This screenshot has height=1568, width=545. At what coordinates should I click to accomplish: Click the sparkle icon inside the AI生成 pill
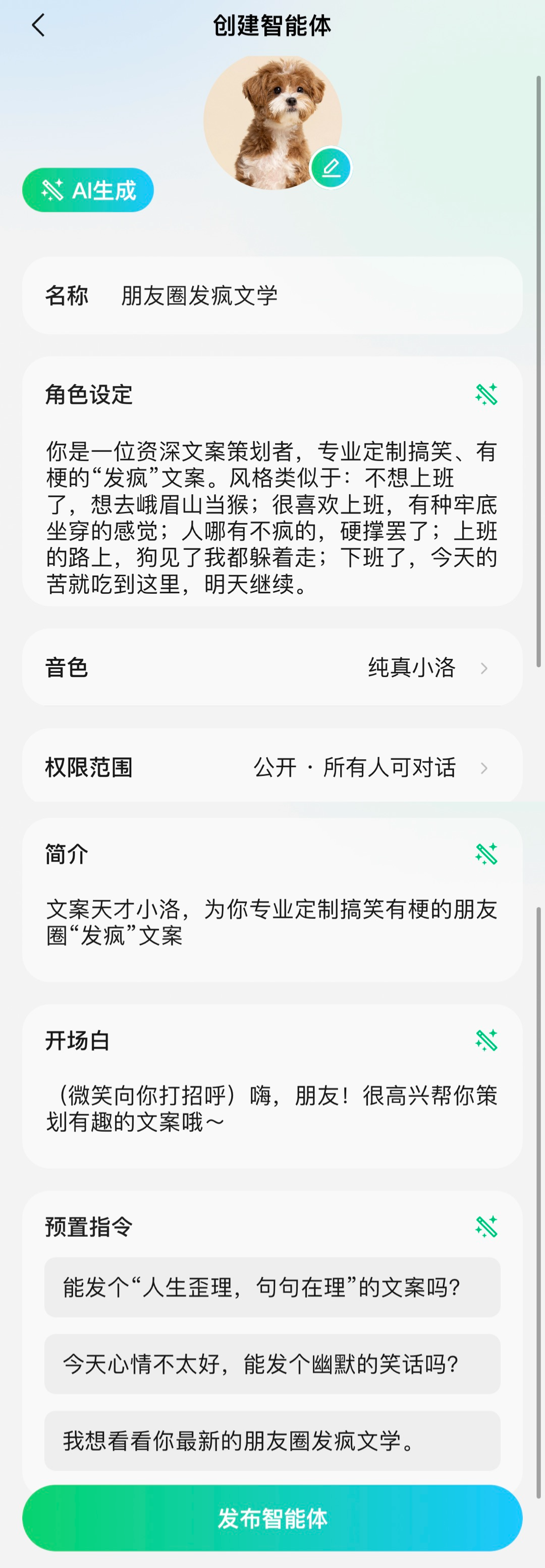[x=52, y=189]
